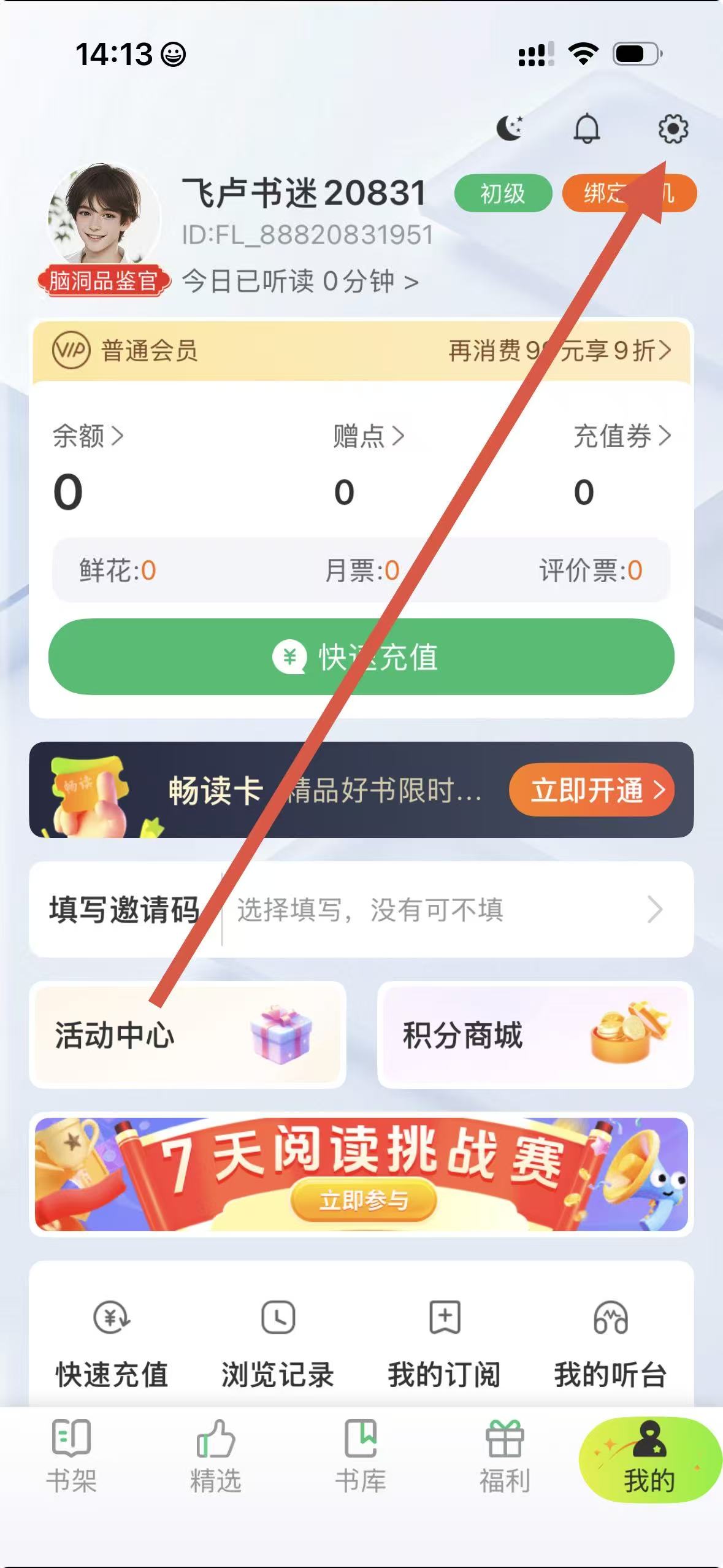Open settings via the gear icon
723x1568 pixels.
[x=673, y=129]
